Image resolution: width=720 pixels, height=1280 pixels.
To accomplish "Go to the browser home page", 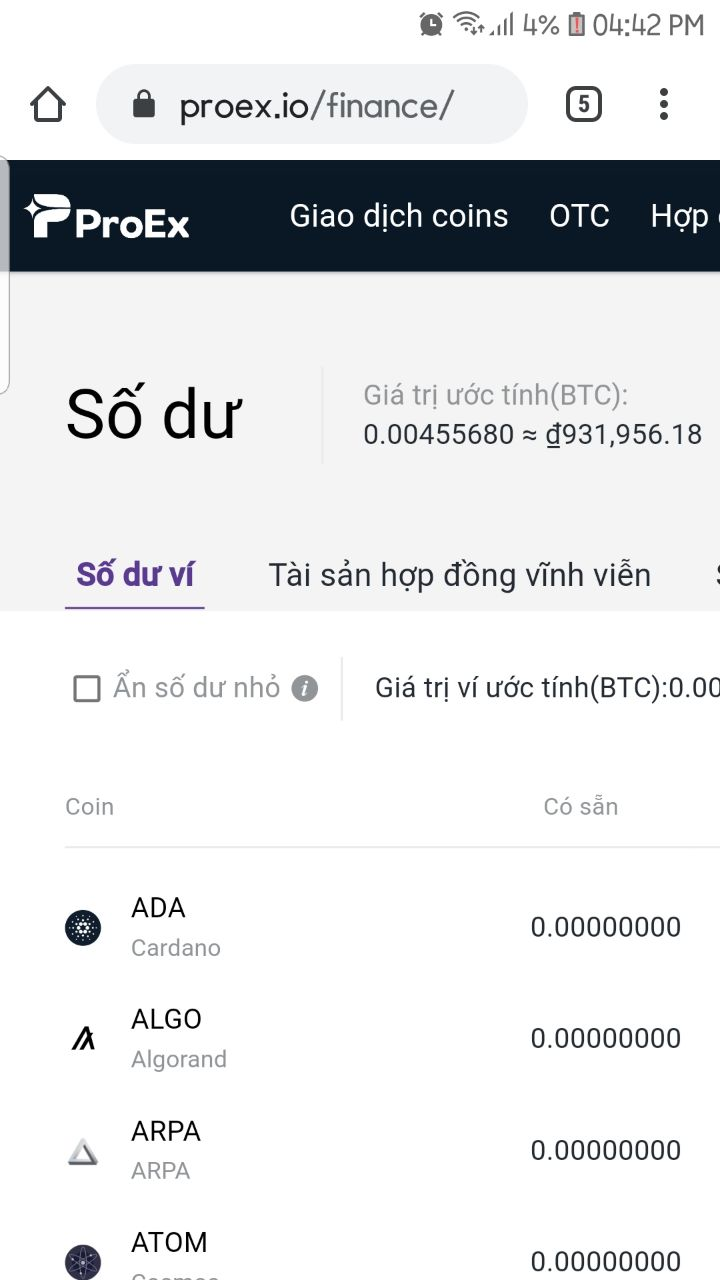I will coord(48,105).
